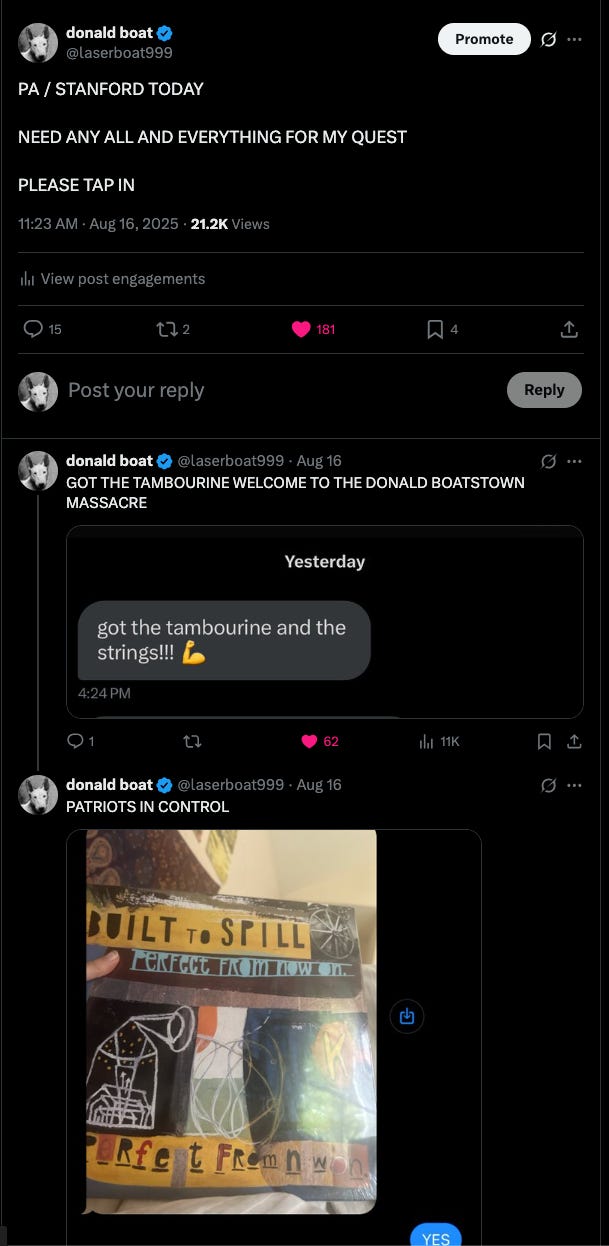Share the GOT THE TAMBOURINE post
The image size is (609, 1246).
574,741
